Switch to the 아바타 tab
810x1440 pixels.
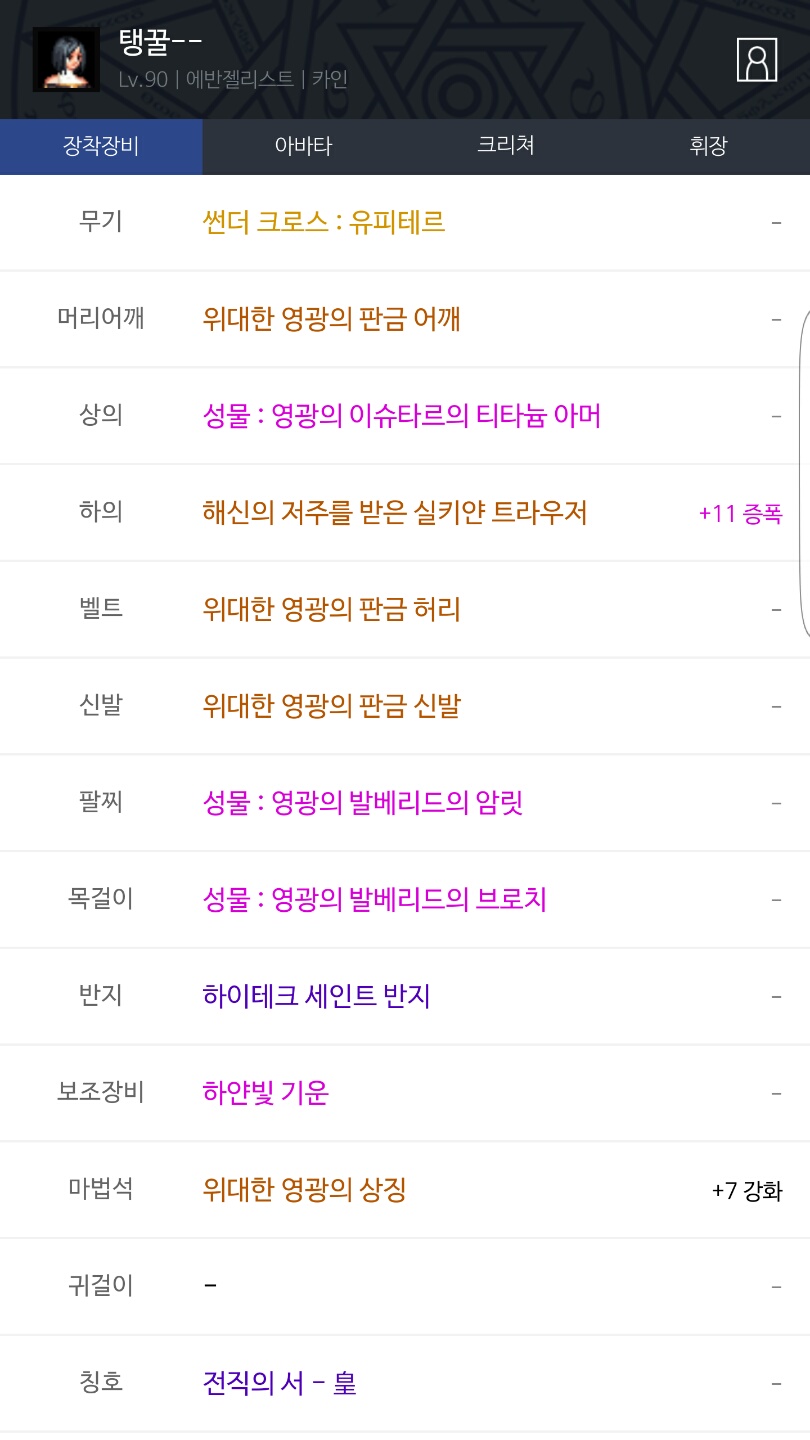tap(303, 147)
